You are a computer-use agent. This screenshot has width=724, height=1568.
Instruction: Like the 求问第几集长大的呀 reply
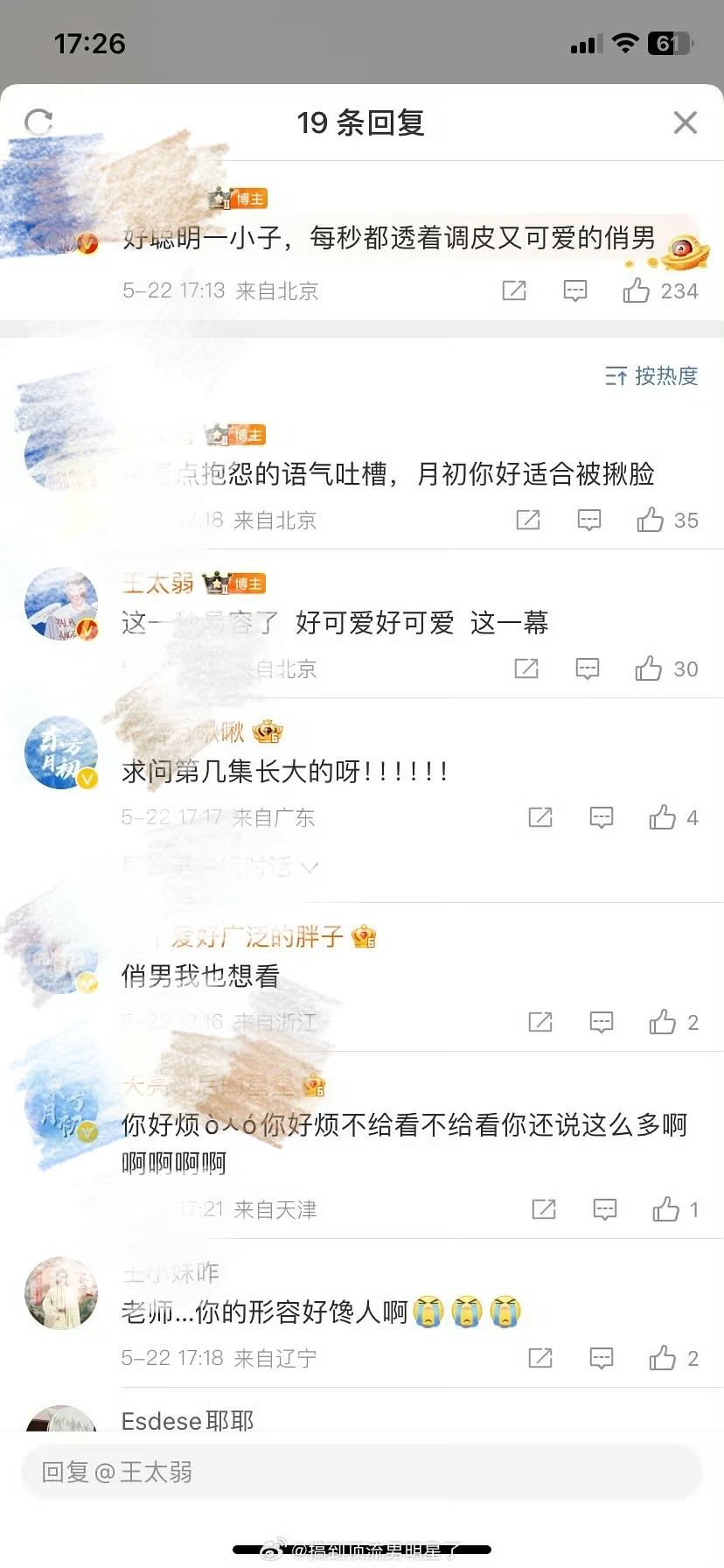tap(663, 817)
